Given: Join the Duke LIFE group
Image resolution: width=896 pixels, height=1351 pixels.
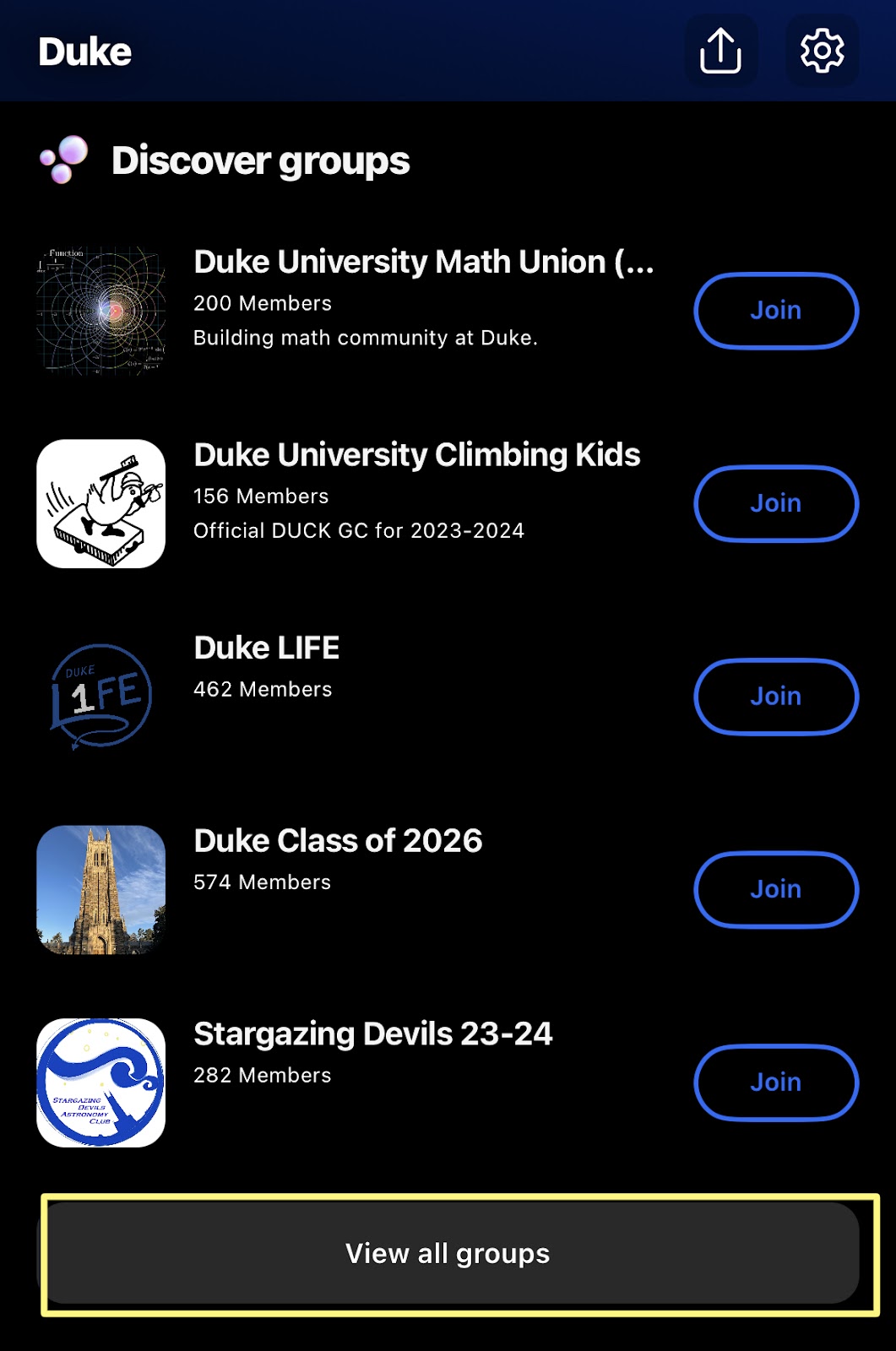Looking at the screenshot, I should pos(775,697).
